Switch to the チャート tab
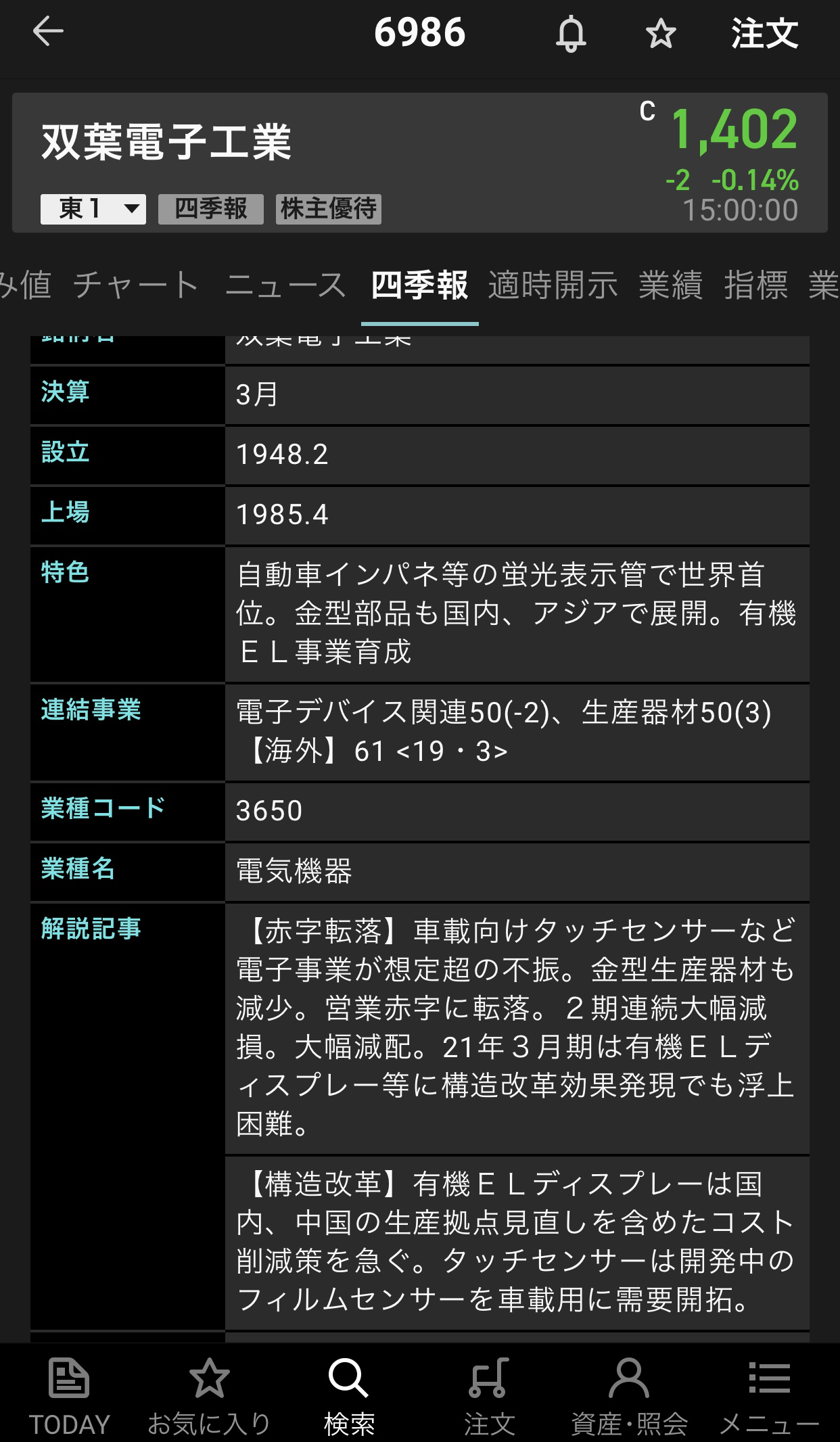840x1442 pixels. point(135,285)
